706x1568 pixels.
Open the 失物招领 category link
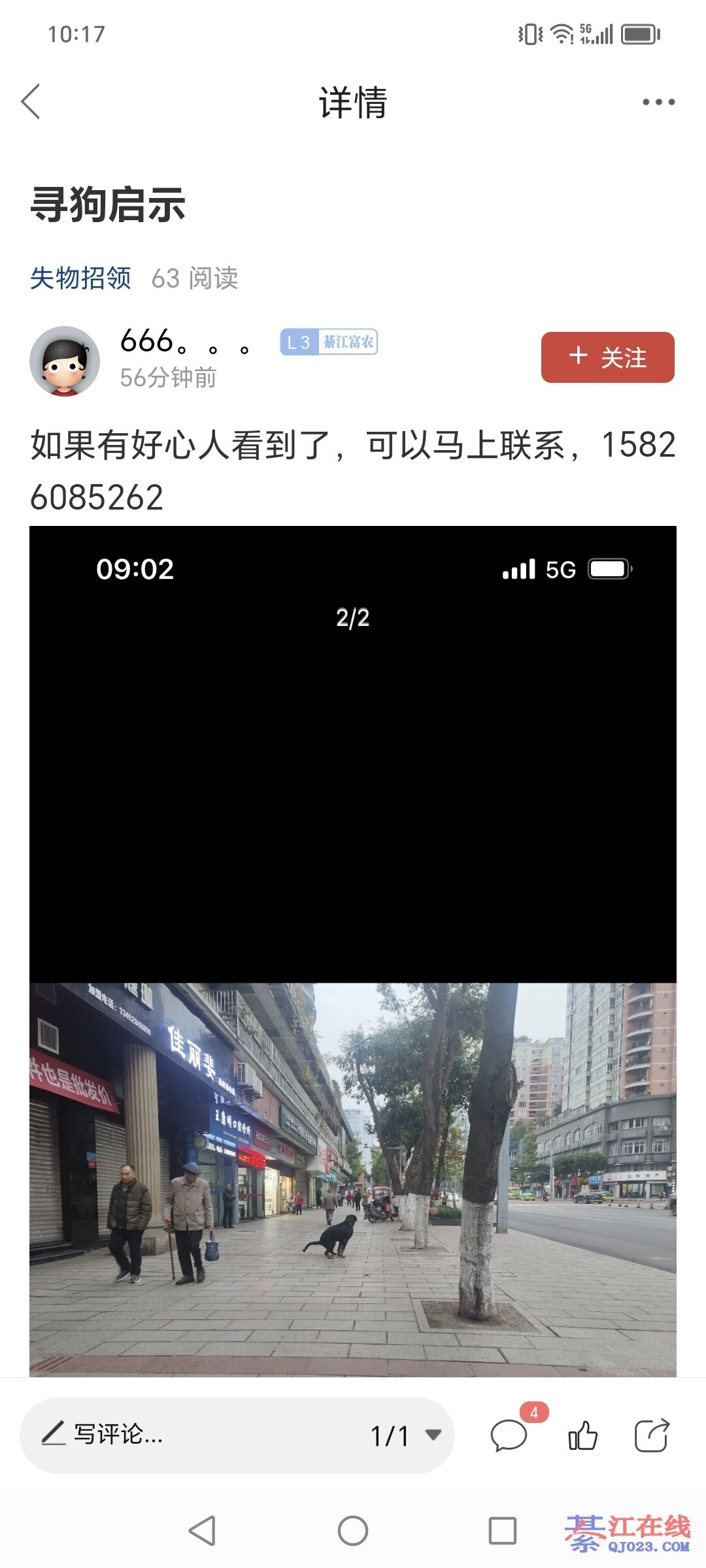coord(80,278)
